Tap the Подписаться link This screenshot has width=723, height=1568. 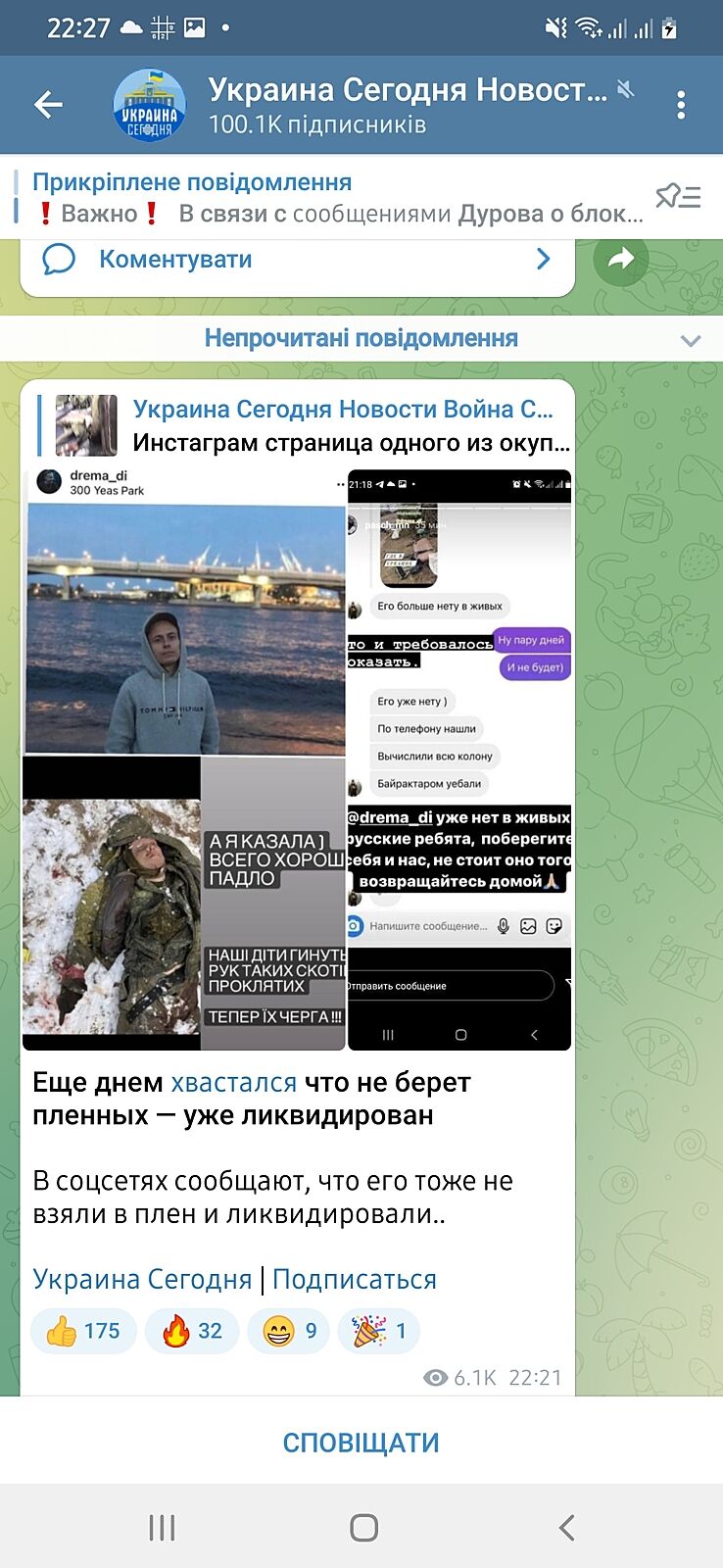[x=354, y=1279]
